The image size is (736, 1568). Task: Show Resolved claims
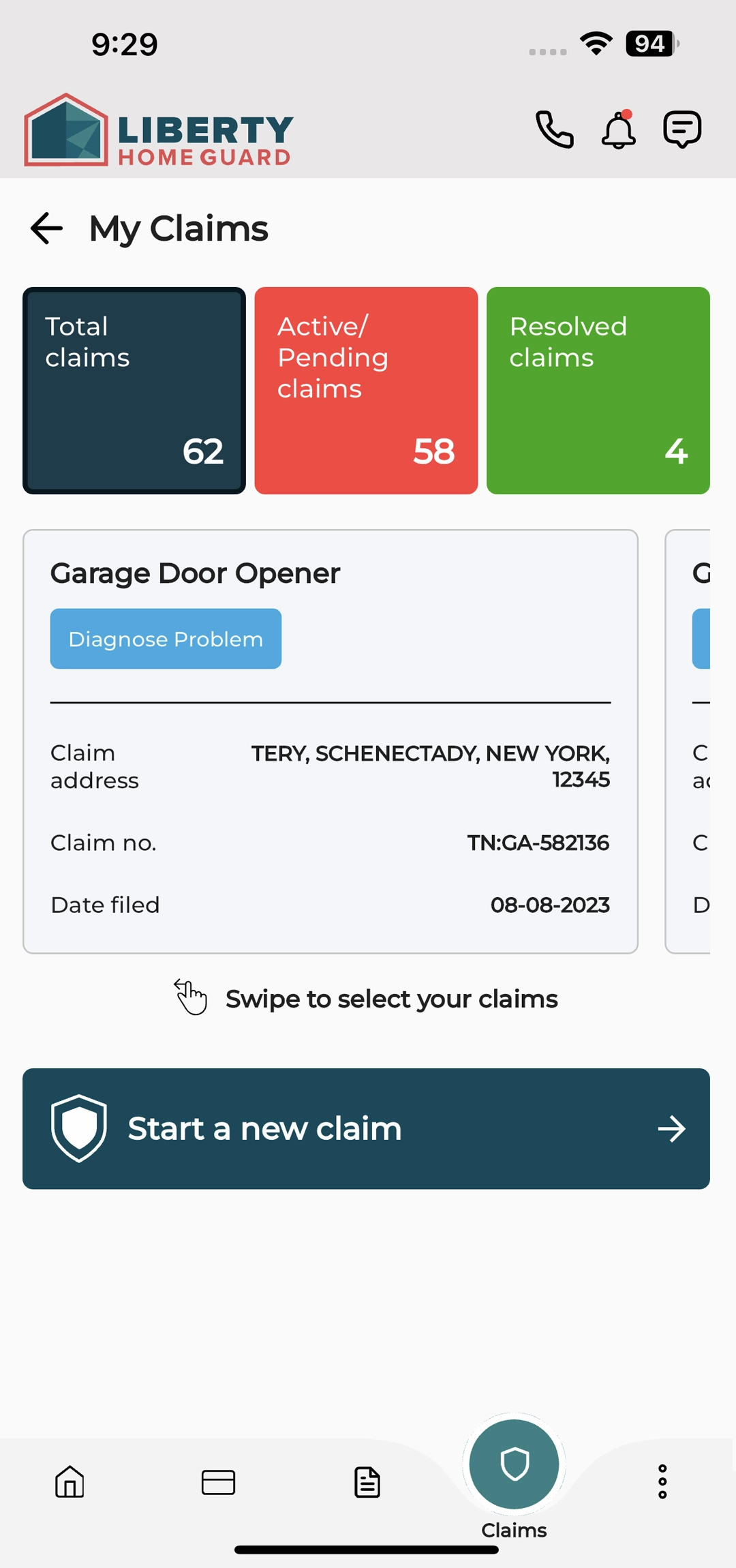(x=598, y=391)
